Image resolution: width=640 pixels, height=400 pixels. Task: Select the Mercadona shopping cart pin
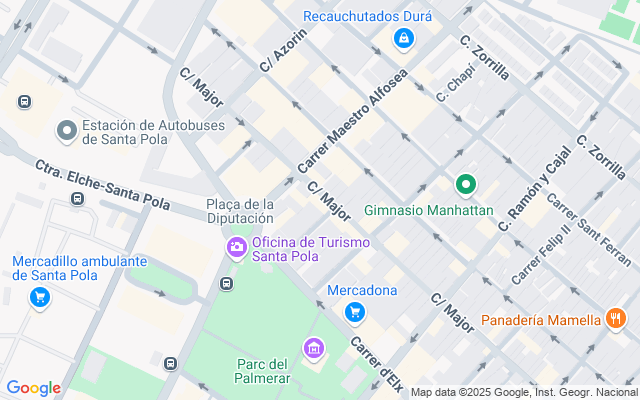tap(355, 313)
